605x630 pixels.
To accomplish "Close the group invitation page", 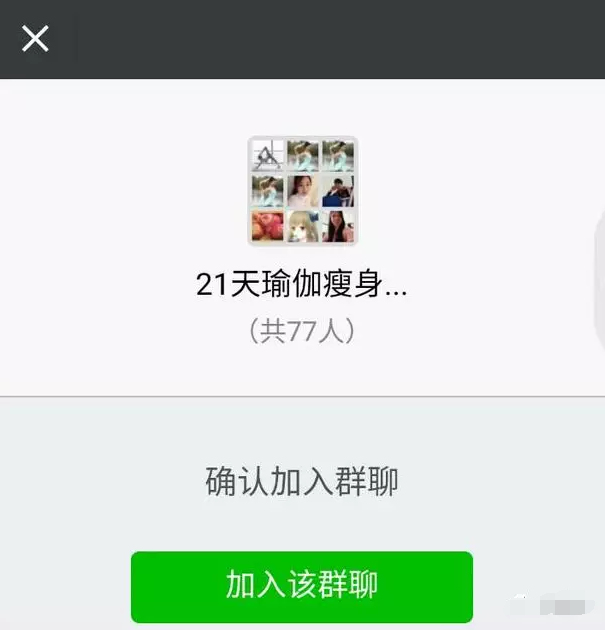I will click(x=35, y=39).
